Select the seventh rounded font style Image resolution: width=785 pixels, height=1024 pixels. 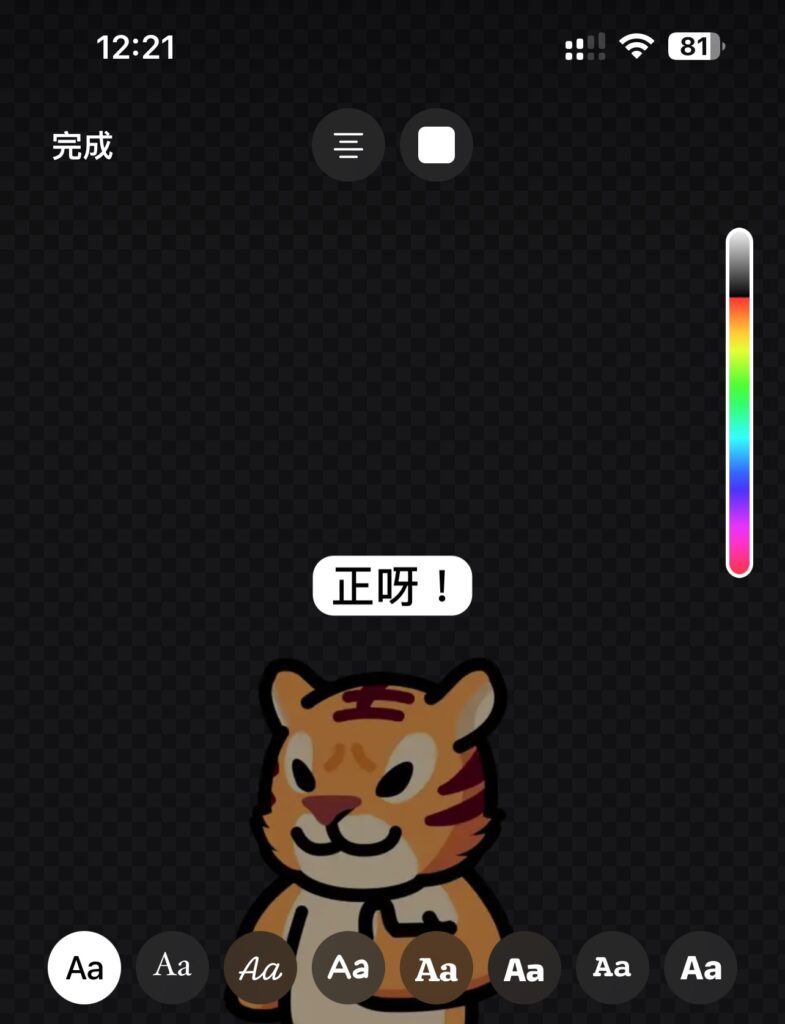[x=612, y=967]
